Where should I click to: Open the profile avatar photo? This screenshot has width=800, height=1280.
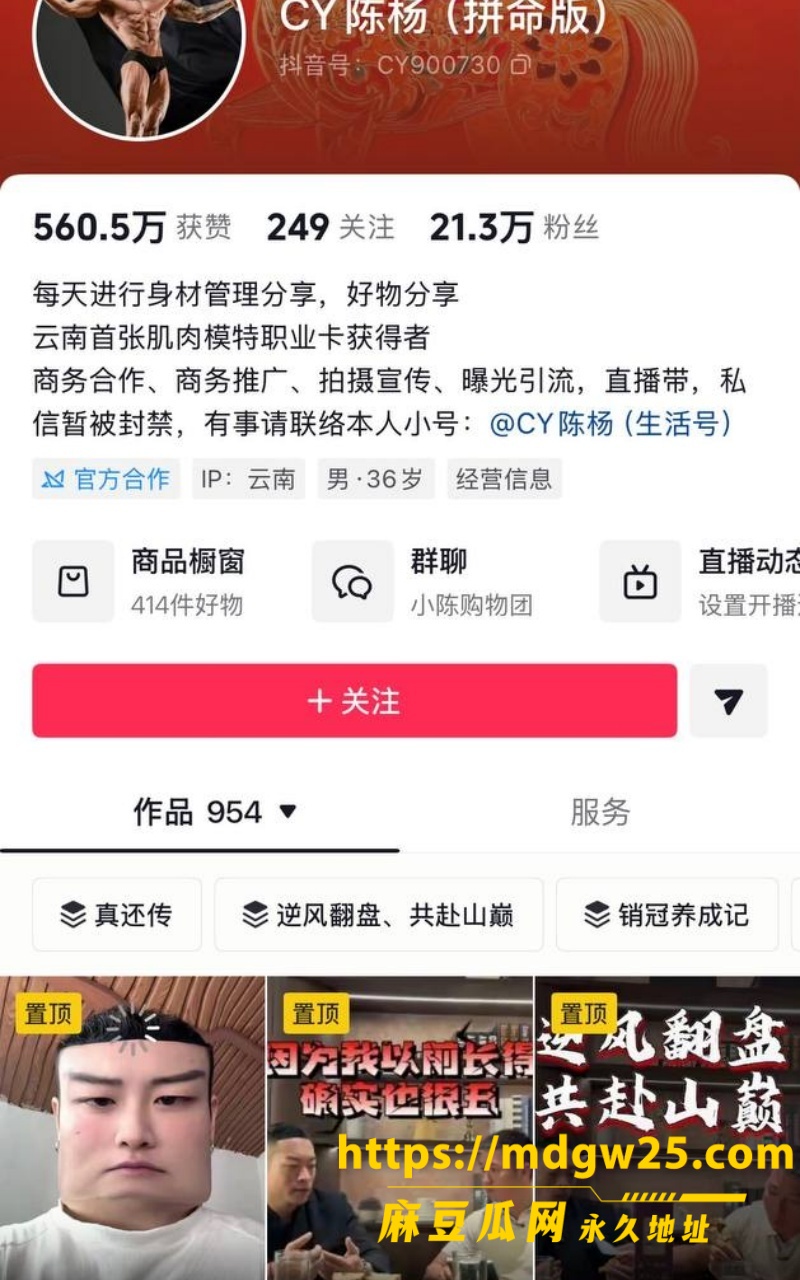tap(140, 60)
